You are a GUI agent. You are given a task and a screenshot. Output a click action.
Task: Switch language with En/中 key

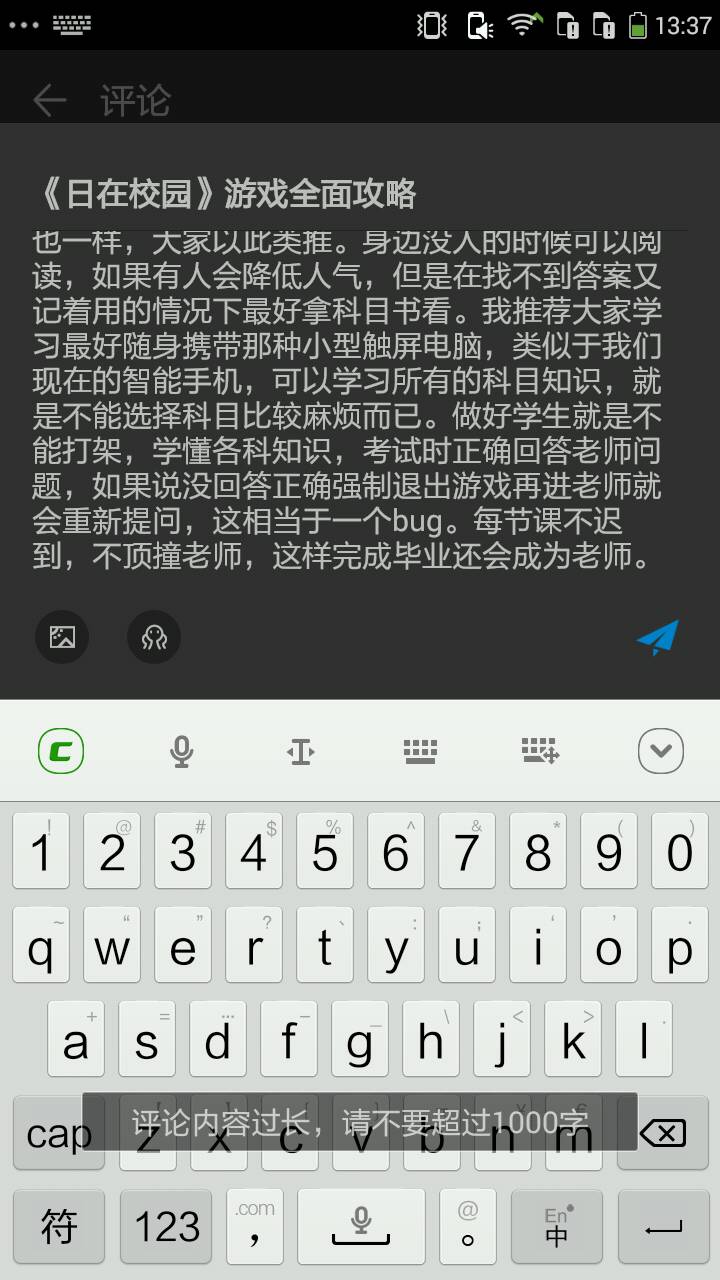point(557,1227)
